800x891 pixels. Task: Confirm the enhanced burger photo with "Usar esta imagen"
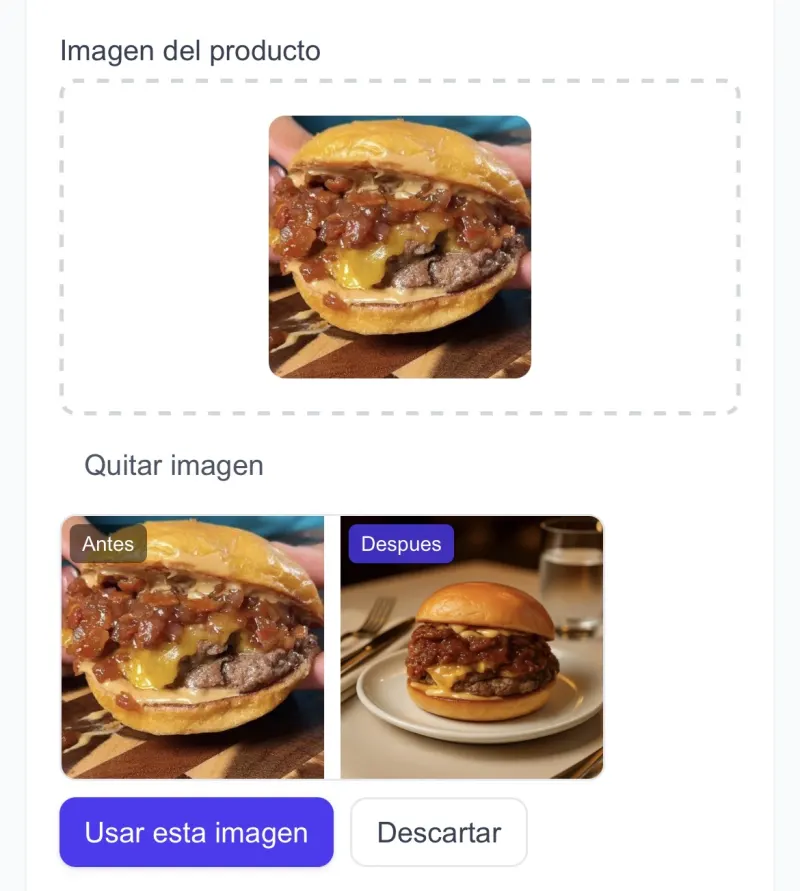195,832
